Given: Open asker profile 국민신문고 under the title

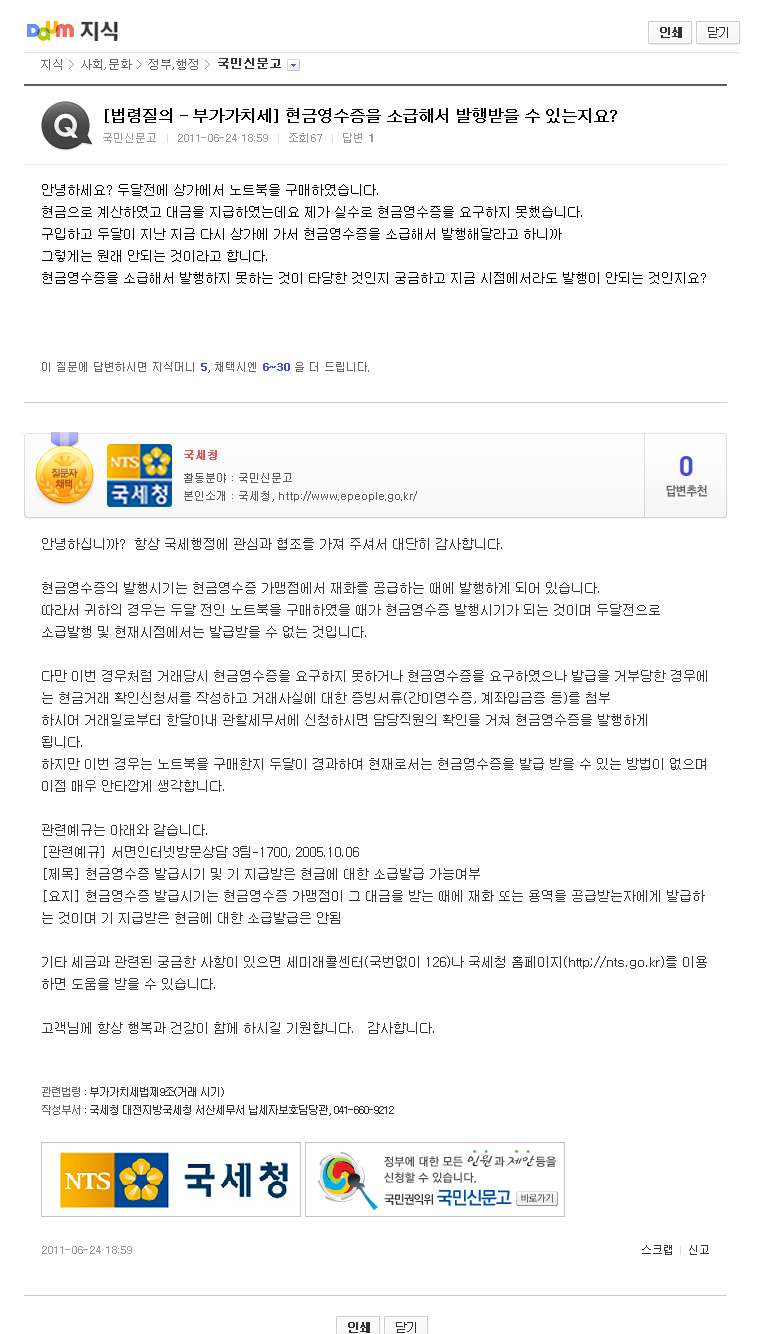Looking at the screenshot, I should [x=129, y=138].
